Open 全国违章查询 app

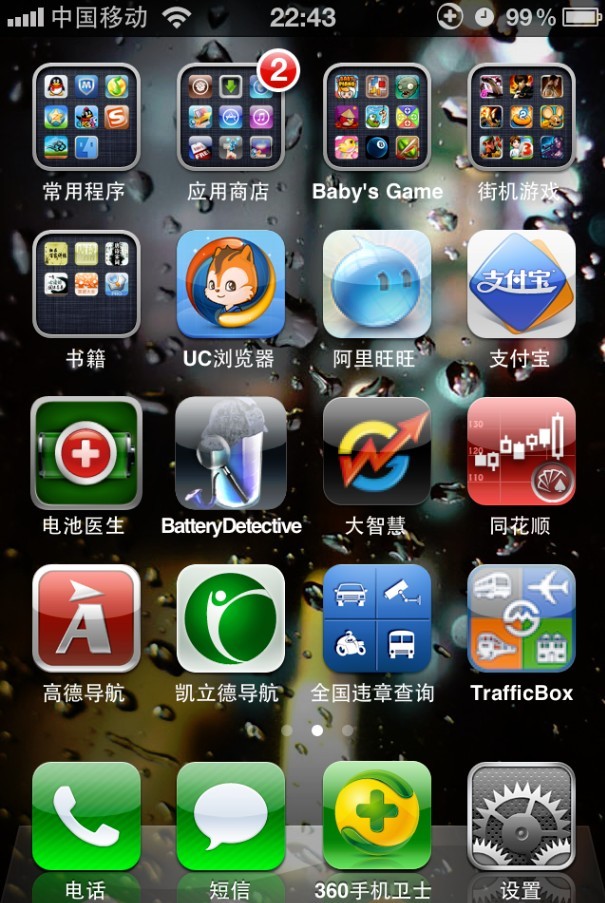coord(377,618)
